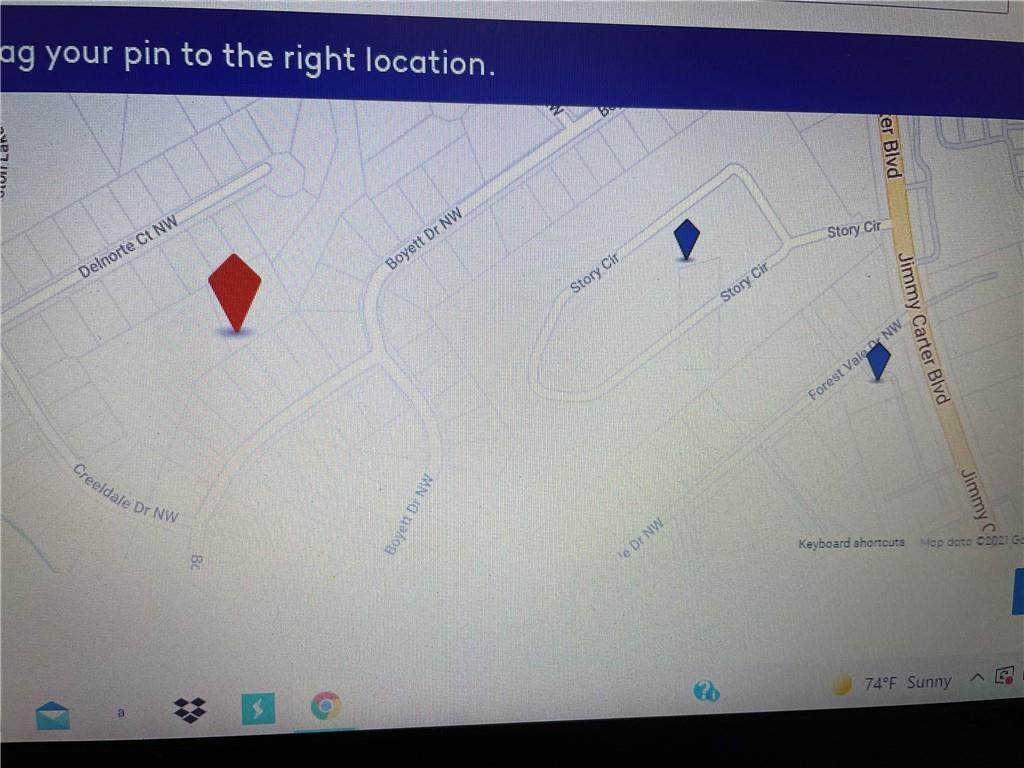This screenshot has width=1024, height=768.
Task: Select the blue pin on Story Cir
Action: [x=686, y=239]
